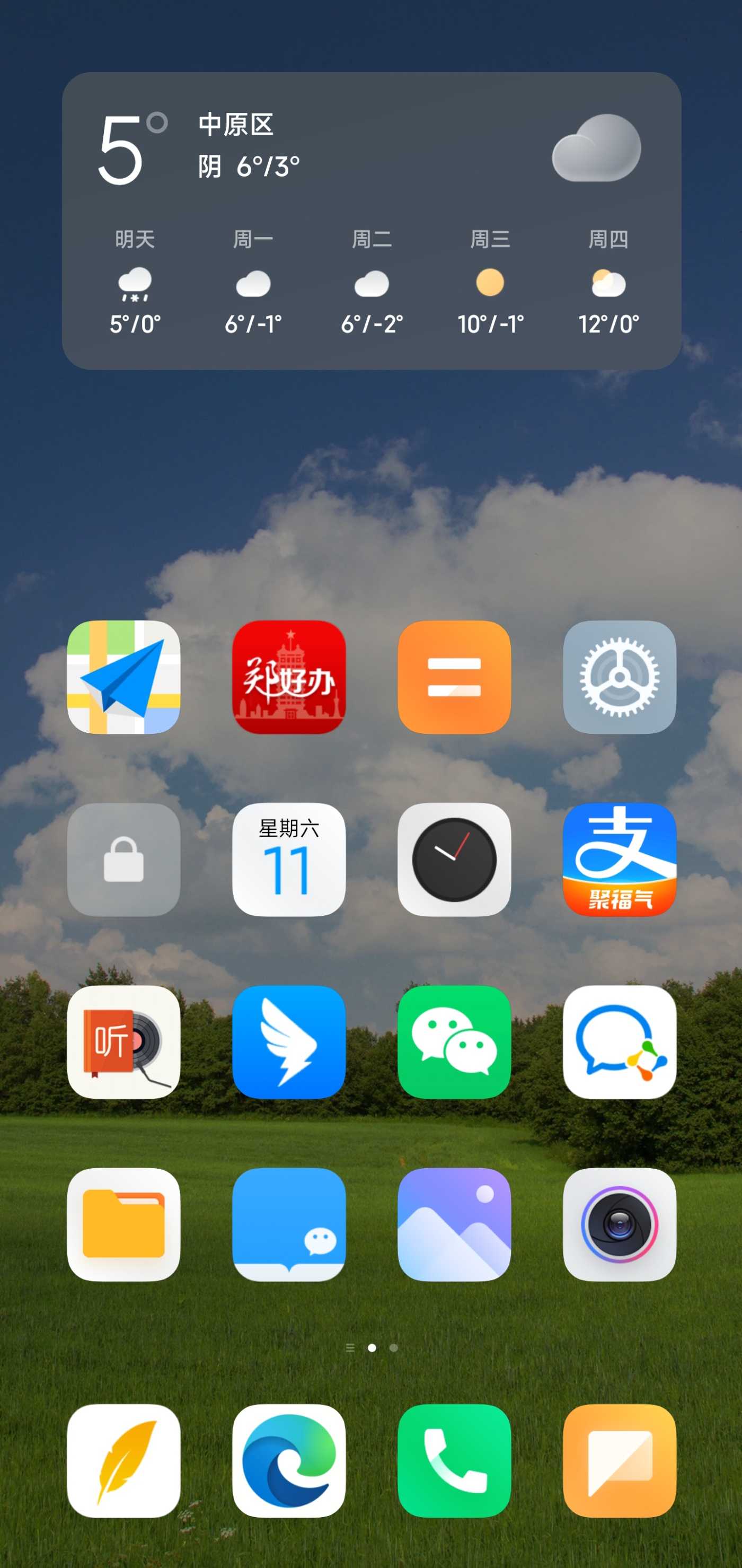Launch Microsoft Edge browser
Screen dimensions: 742x1568
[289, 1461]
